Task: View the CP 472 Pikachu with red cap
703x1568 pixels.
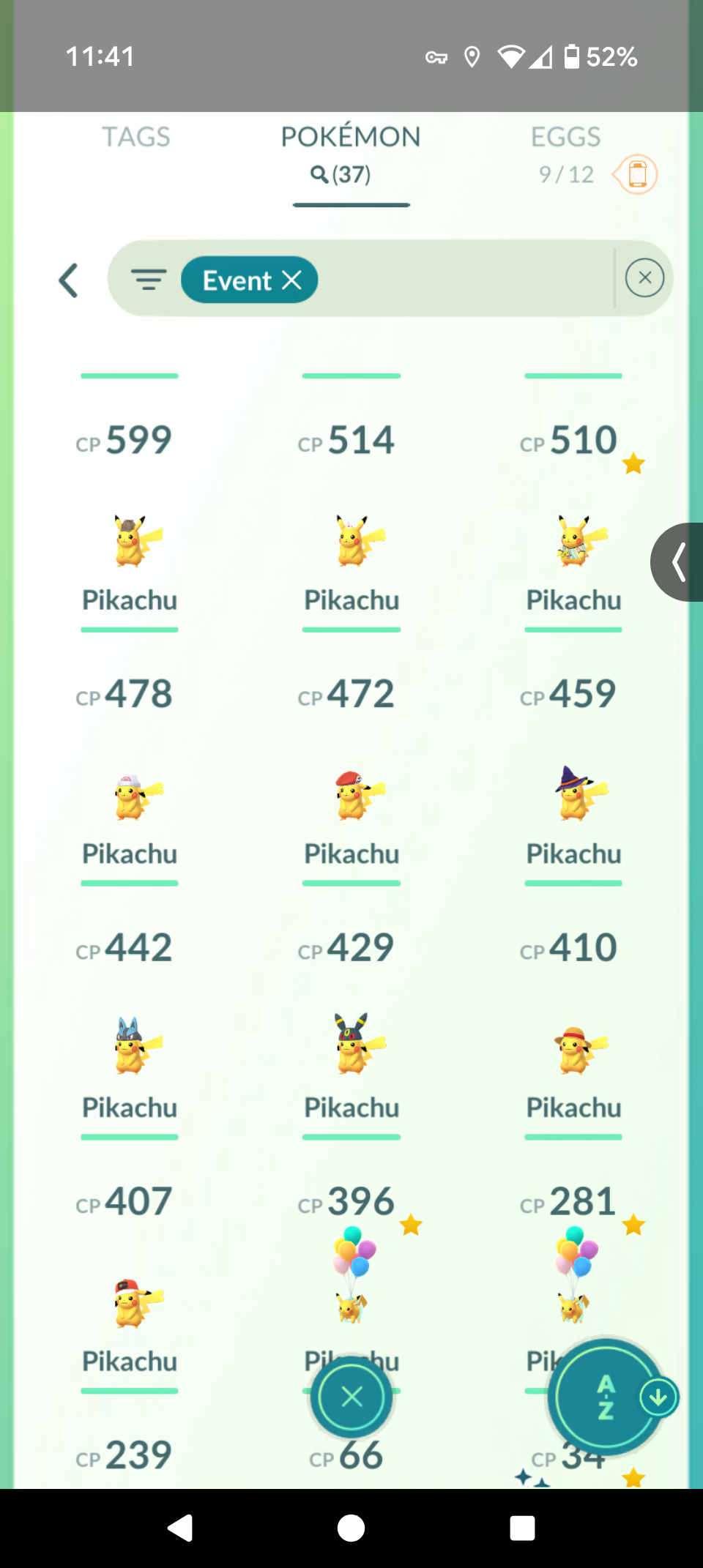Action: (x=351, y=770)
